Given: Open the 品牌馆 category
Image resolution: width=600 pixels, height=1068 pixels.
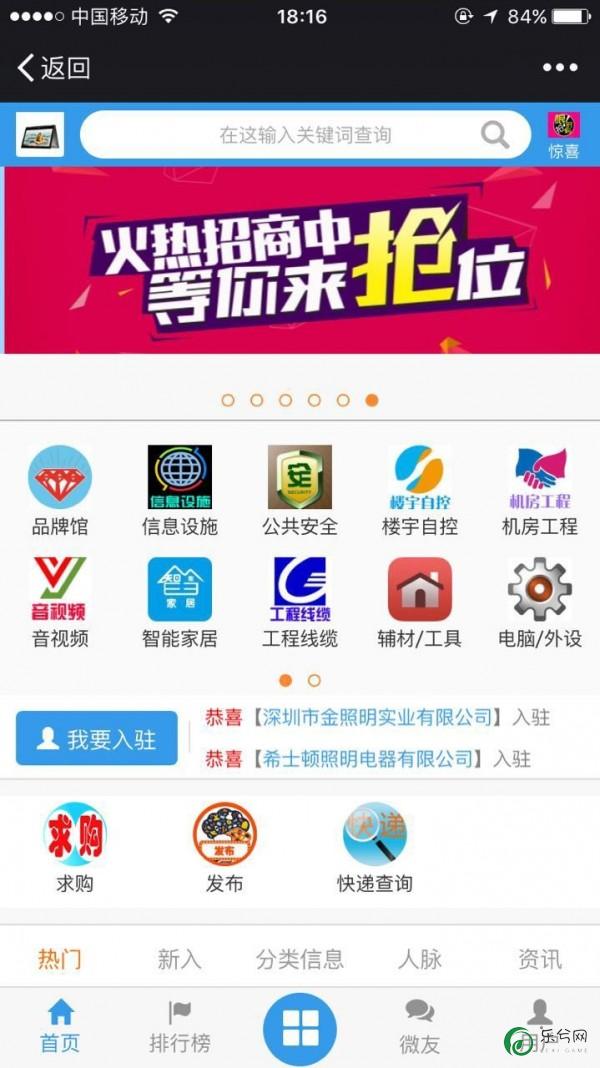Looking at the screenshot, I should click(60, 491).
